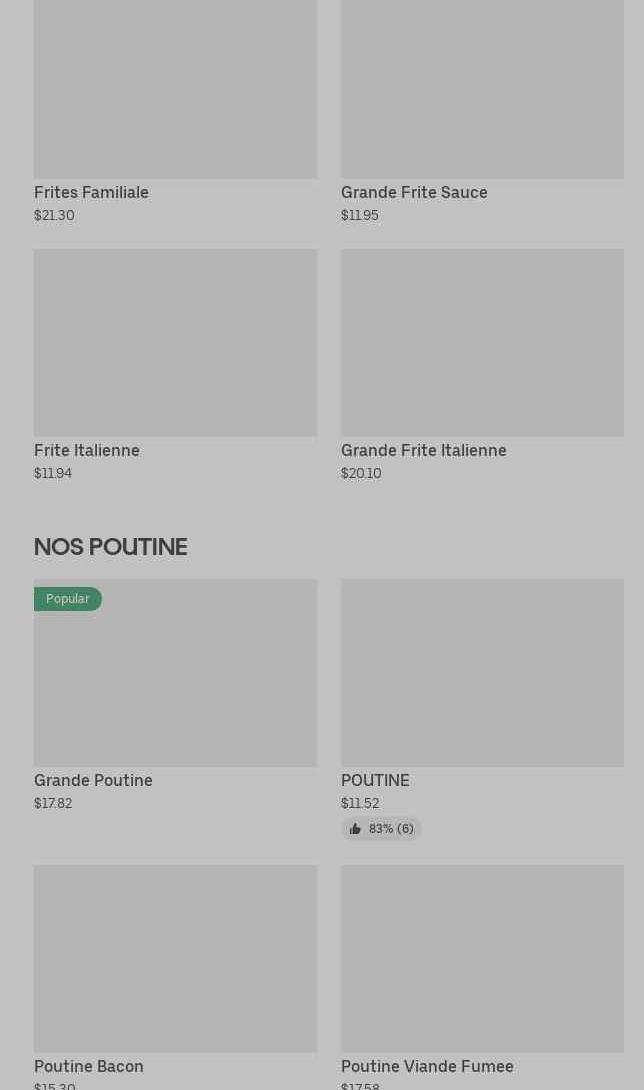View the Frite Italienne item
The height and width of the screenshot is (1090, 644).
pyautogui.click(x=175, y=365)
